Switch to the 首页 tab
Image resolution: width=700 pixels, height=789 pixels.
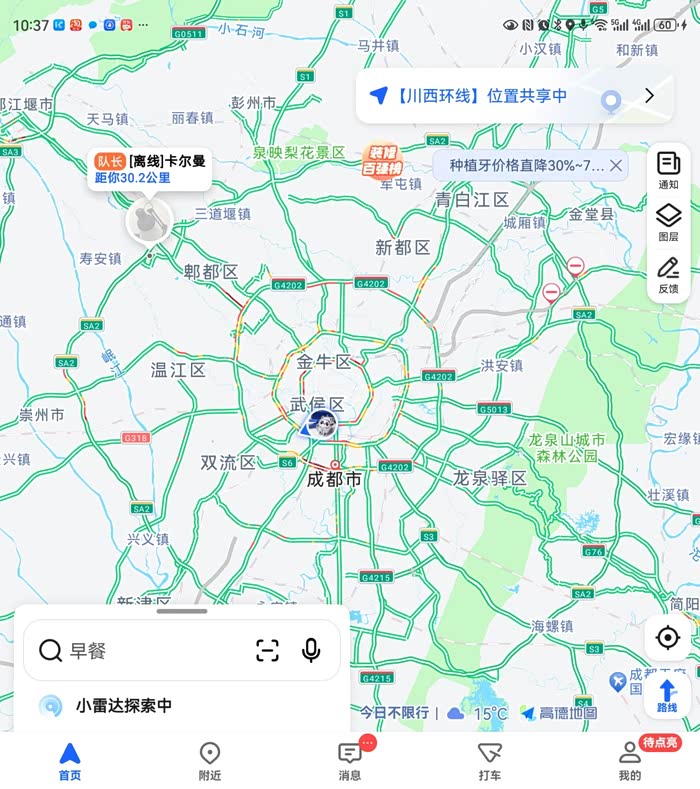[69, 760]
